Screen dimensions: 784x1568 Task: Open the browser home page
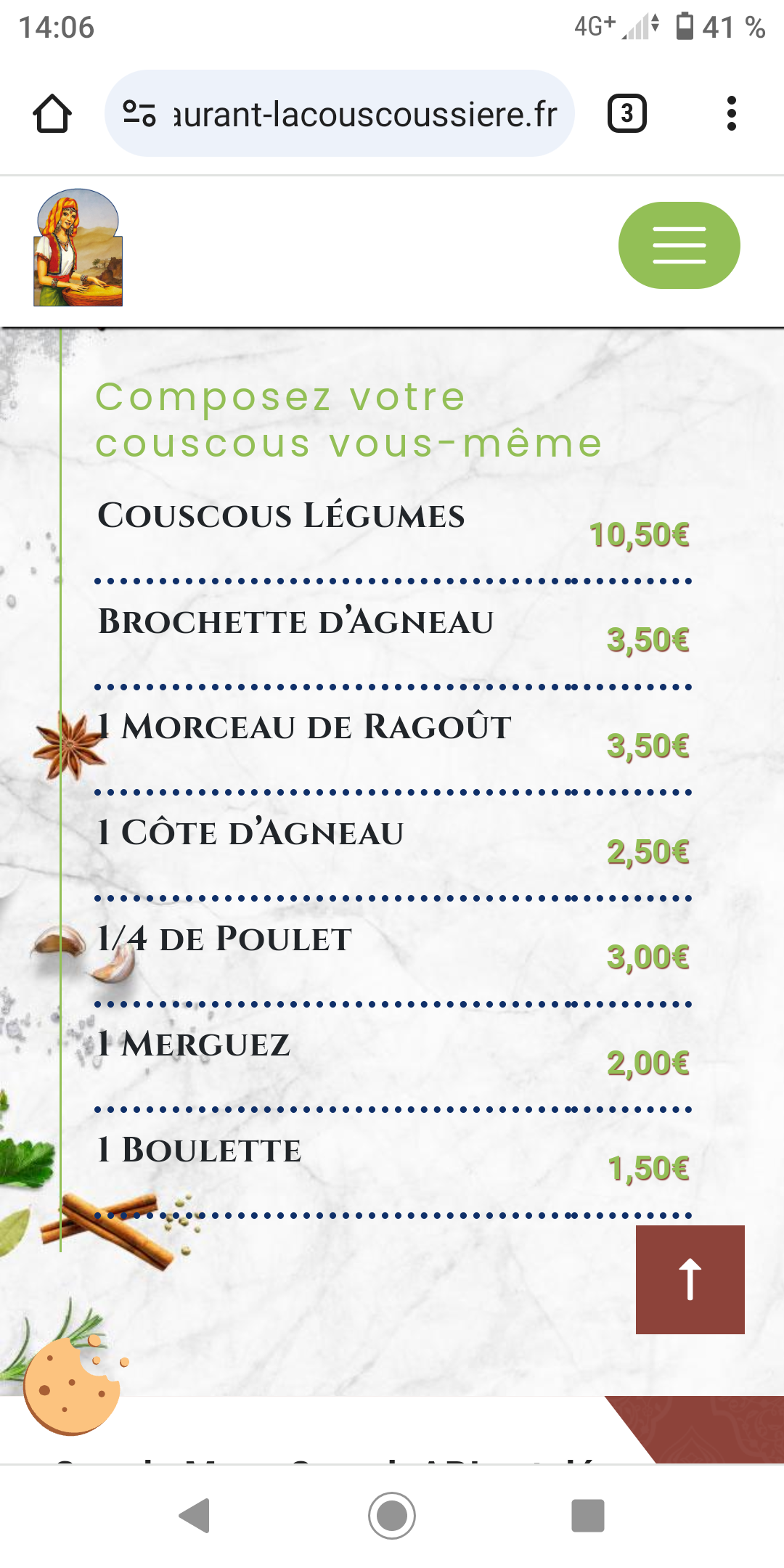tap(52, 114)
